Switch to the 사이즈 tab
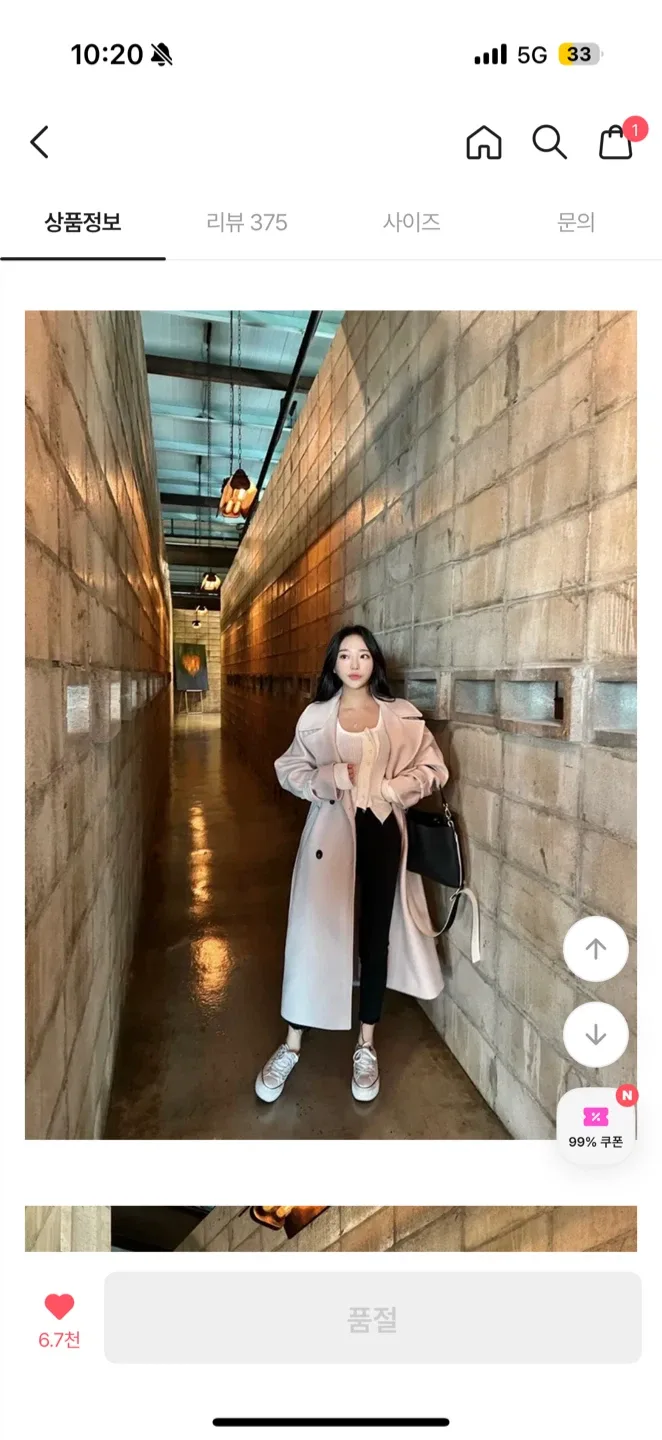Viewport: 662px width, 1440px height. click(412, 223)
